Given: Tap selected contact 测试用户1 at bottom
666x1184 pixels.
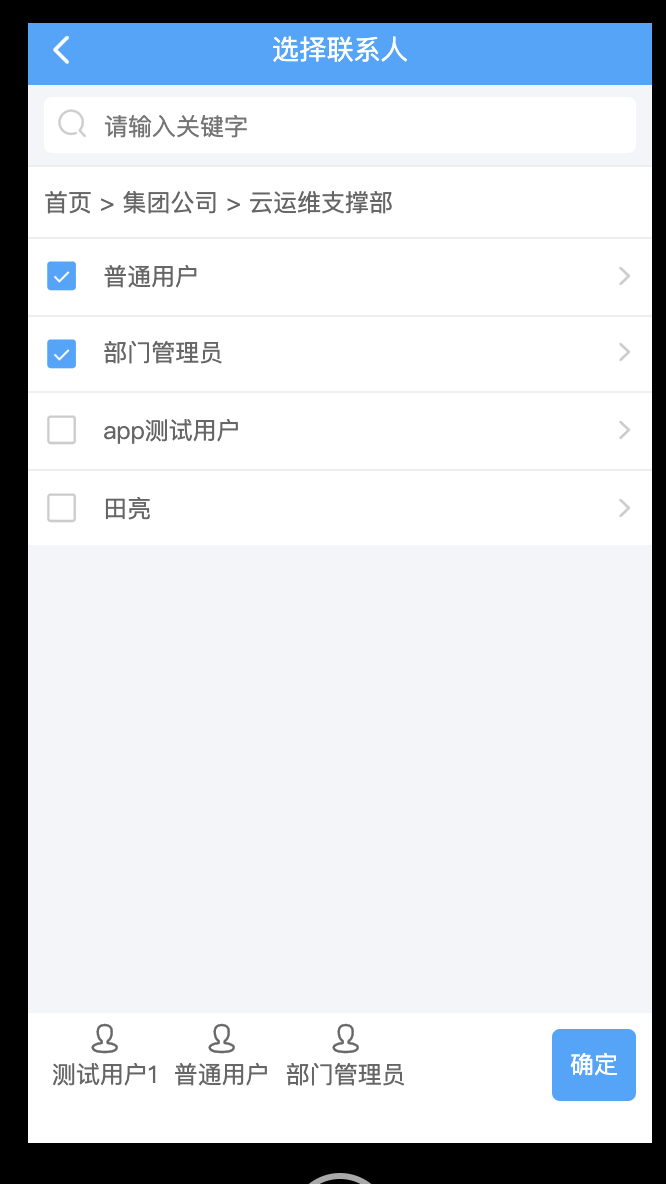Looking at the screenshot, I should click(x=105, y=1056).
